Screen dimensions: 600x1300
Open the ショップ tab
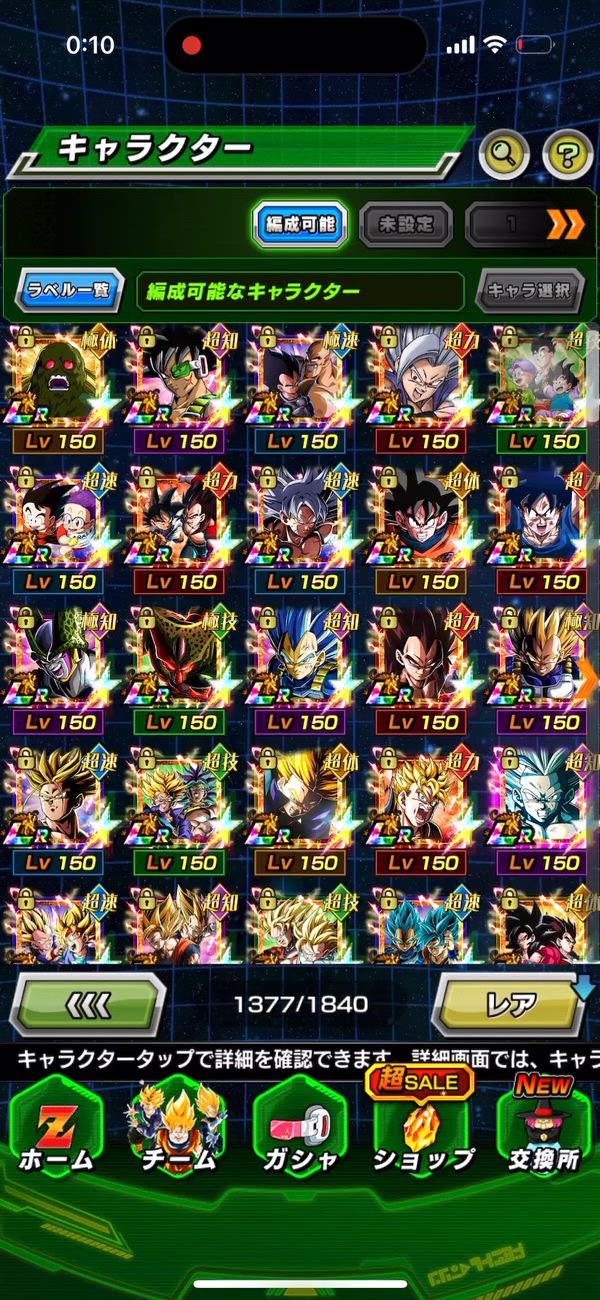point(423,1128)
